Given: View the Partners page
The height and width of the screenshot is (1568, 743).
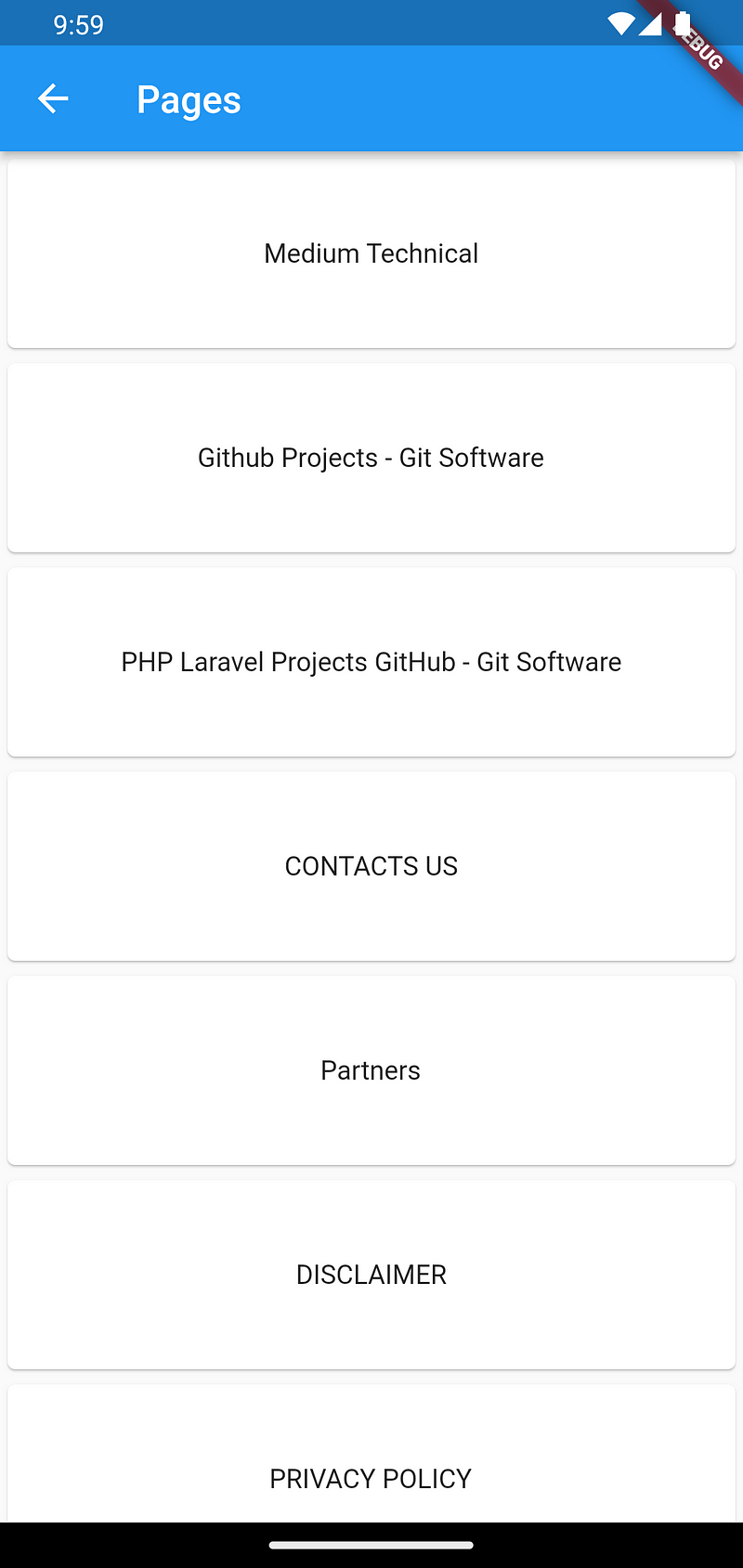Looking at the screenshot, I should coord(371,1070).
